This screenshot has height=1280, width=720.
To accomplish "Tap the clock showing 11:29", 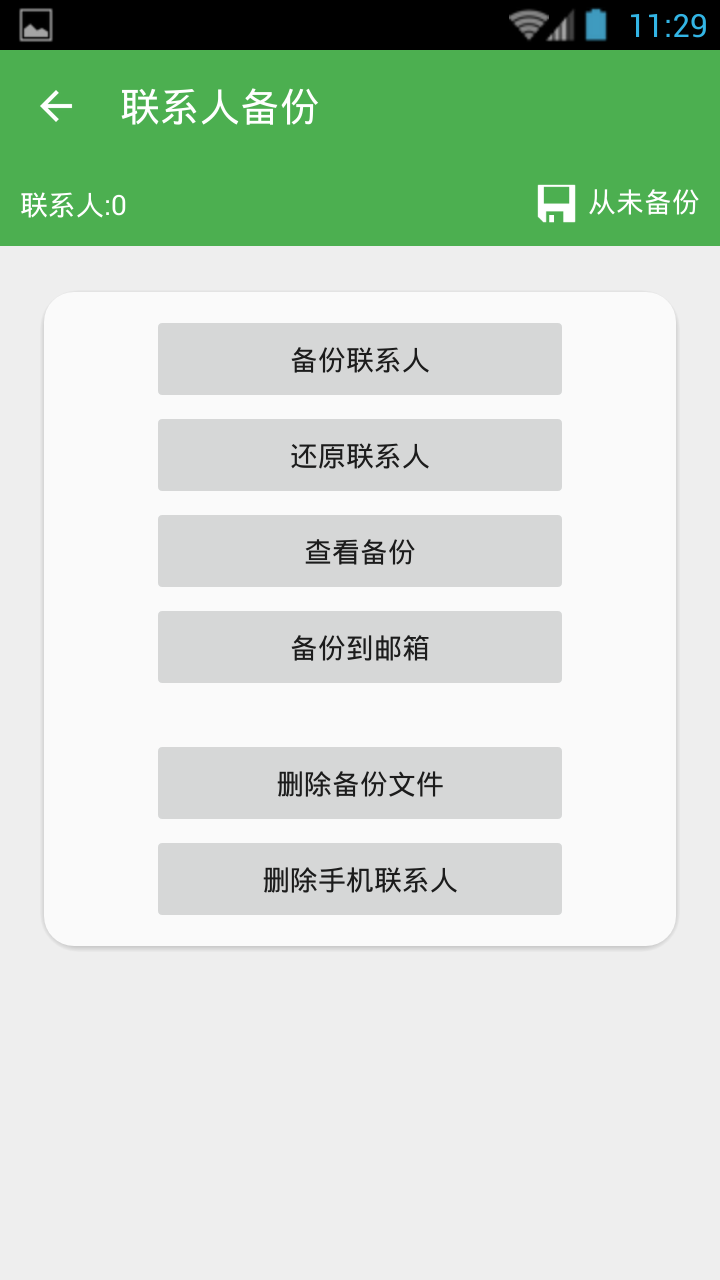I will click(666, 26).
